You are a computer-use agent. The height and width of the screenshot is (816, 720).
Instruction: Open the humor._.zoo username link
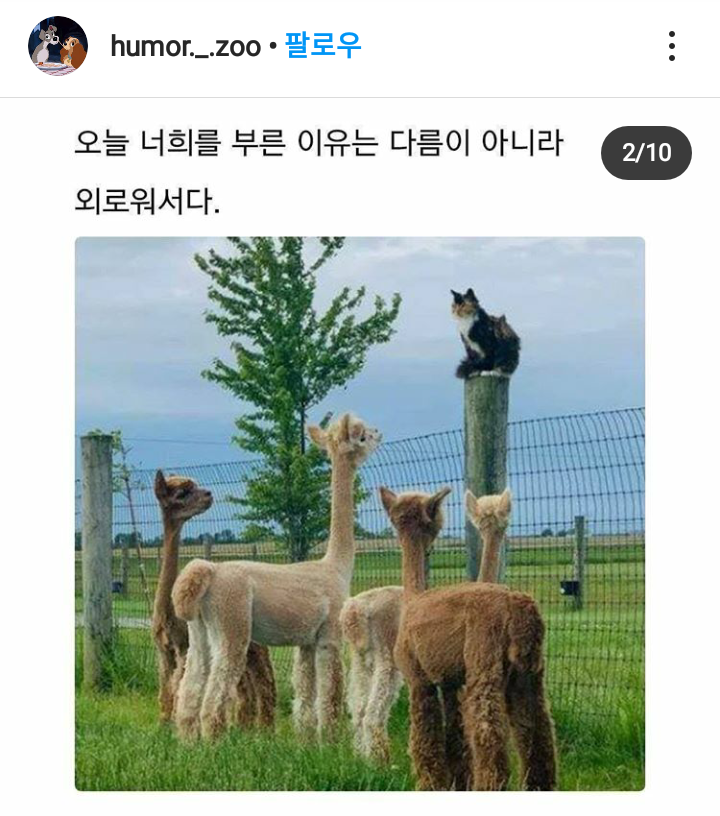185,46
